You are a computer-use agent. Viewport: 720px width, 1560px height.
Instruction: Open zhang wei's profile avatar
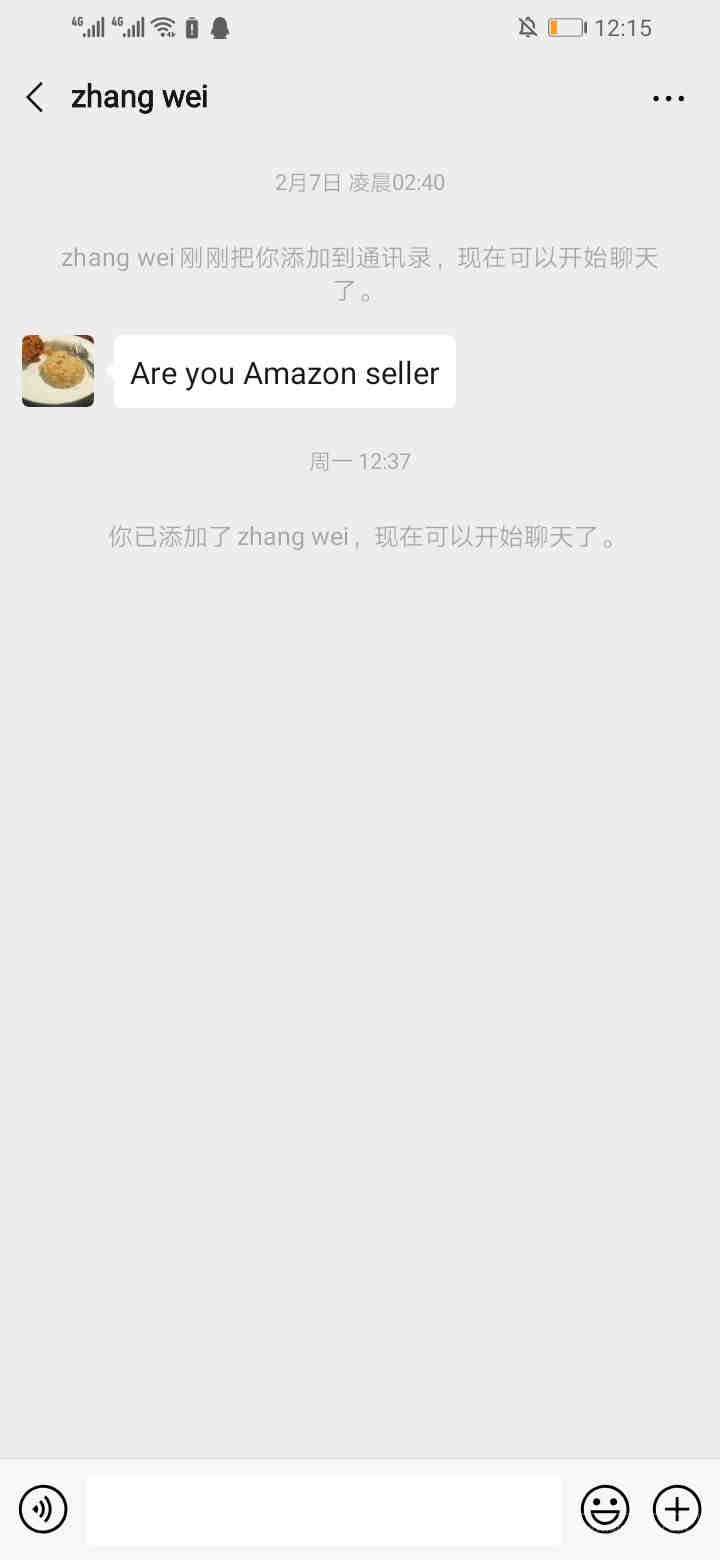[58, 371]
